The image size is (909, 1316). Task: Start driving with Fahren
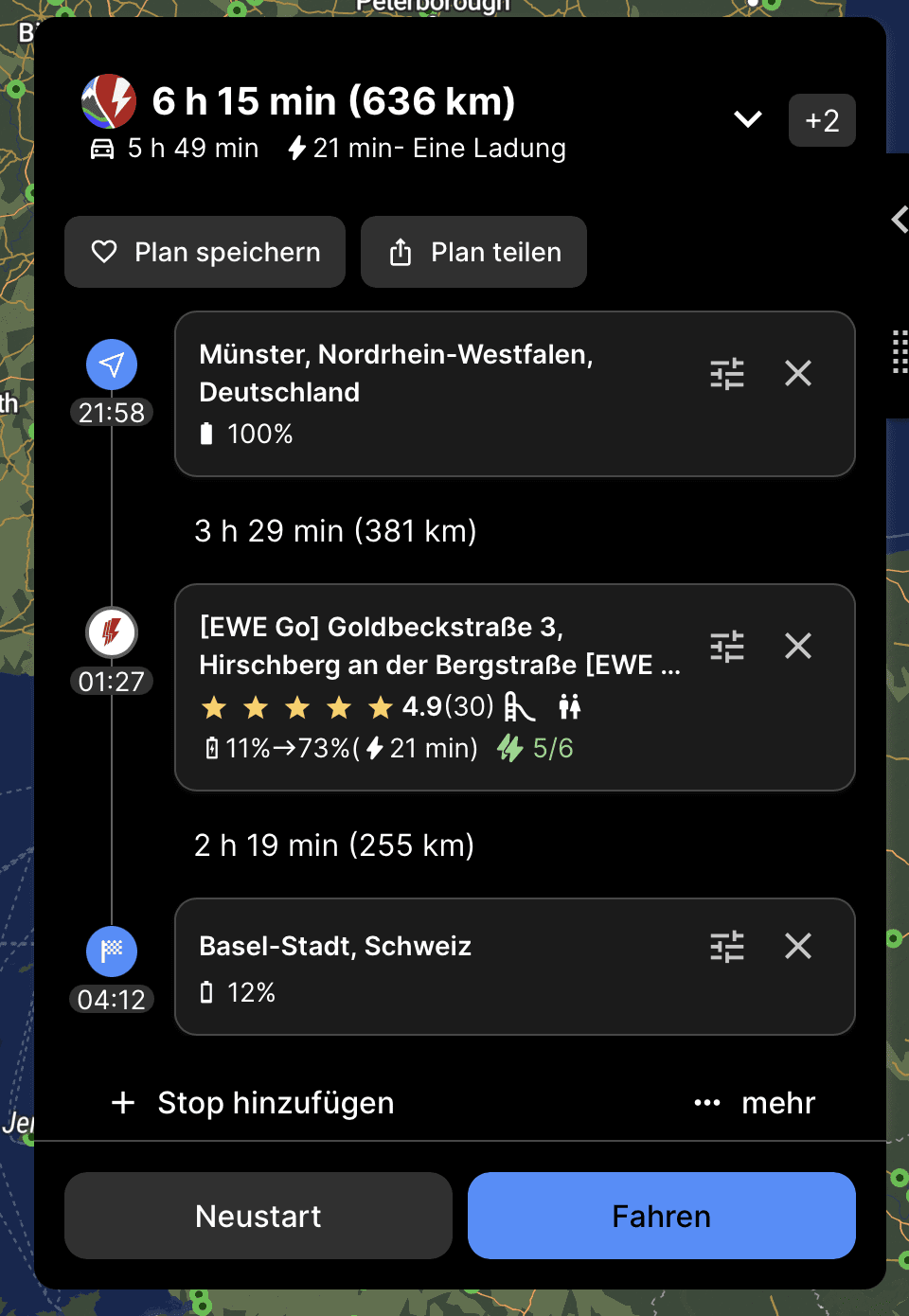661,1216
